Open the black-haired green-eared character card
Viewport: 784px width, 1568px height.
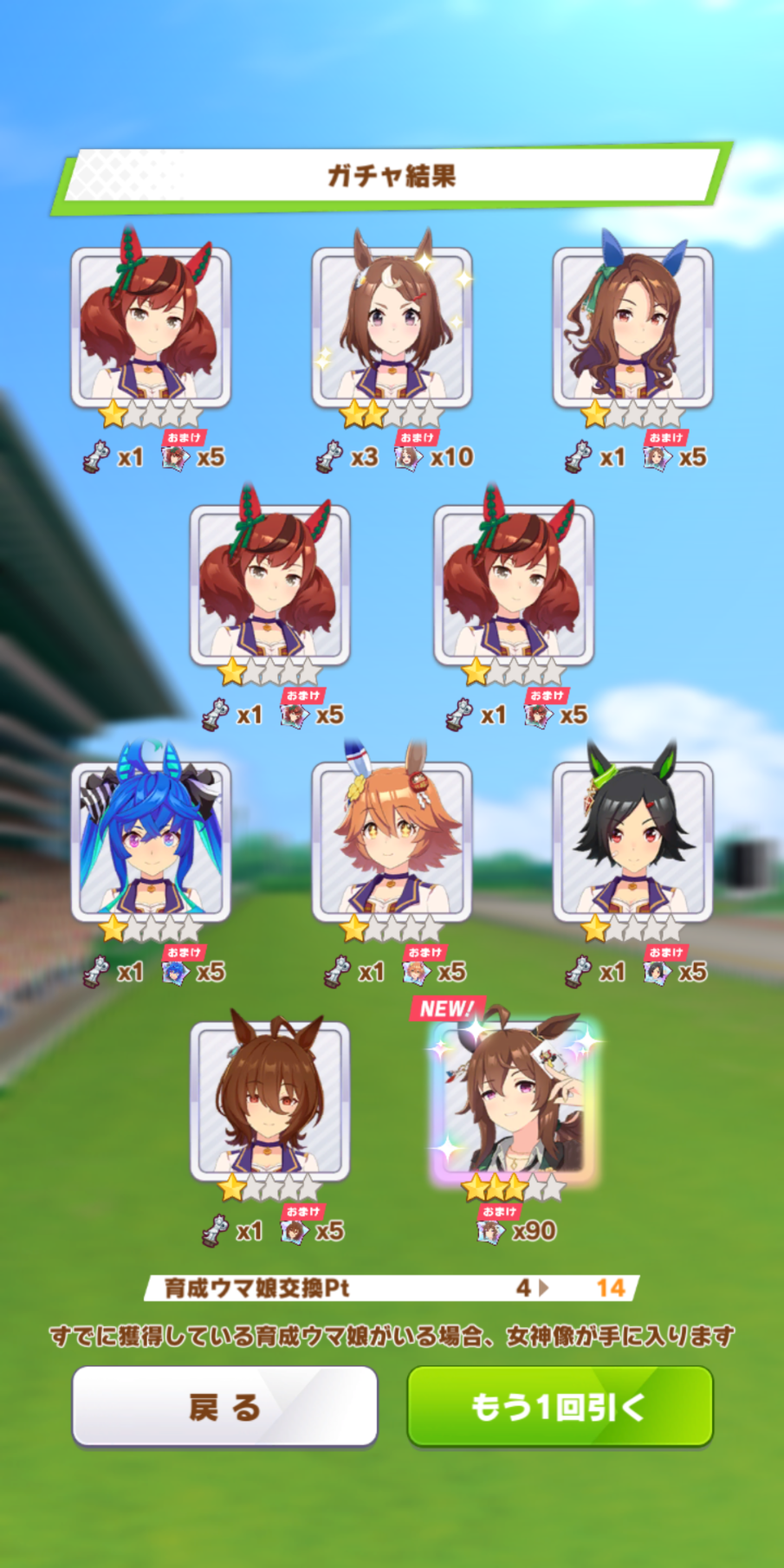click(x=632, y=840)
